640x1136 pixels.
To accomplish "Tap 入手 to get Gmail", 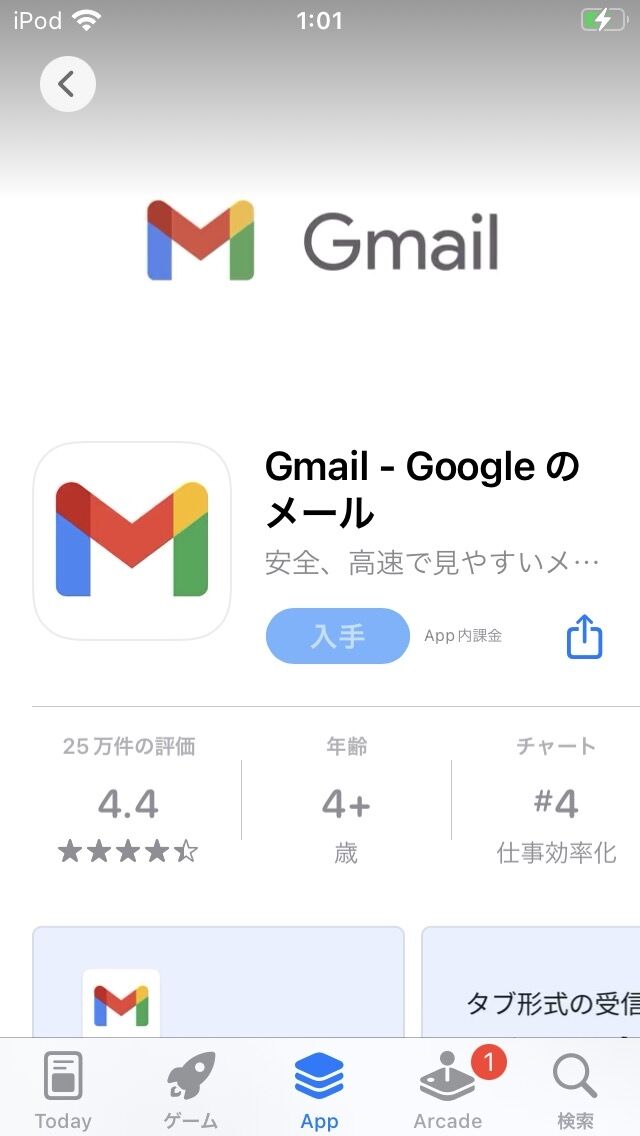I will click(x=338, y=636).
